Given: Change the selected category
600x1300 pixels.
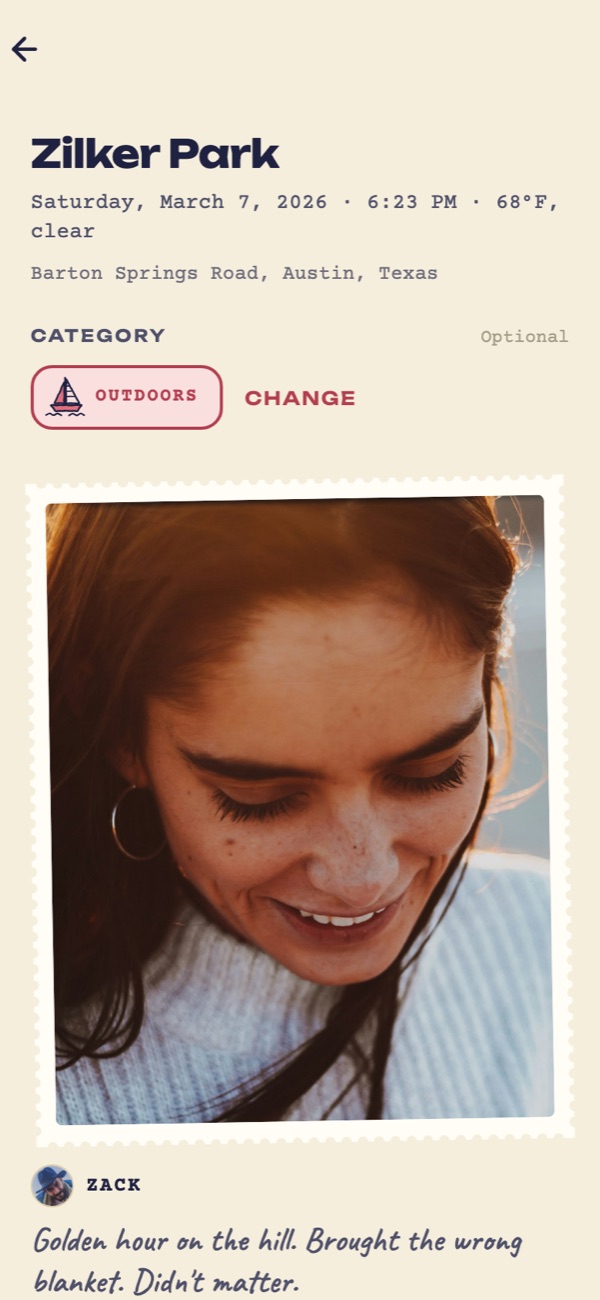Looking at the screenshot, I should pos(300,398).
